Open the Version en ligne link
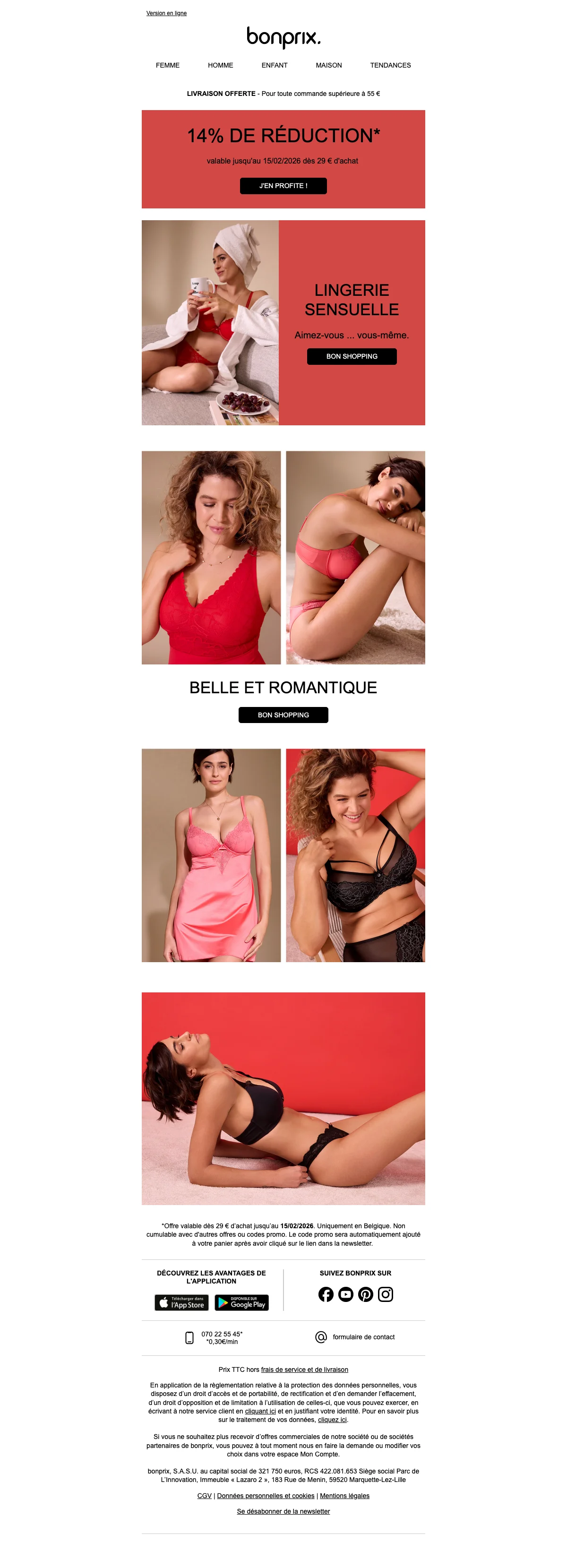567x1568 pixels. [166, 13]
